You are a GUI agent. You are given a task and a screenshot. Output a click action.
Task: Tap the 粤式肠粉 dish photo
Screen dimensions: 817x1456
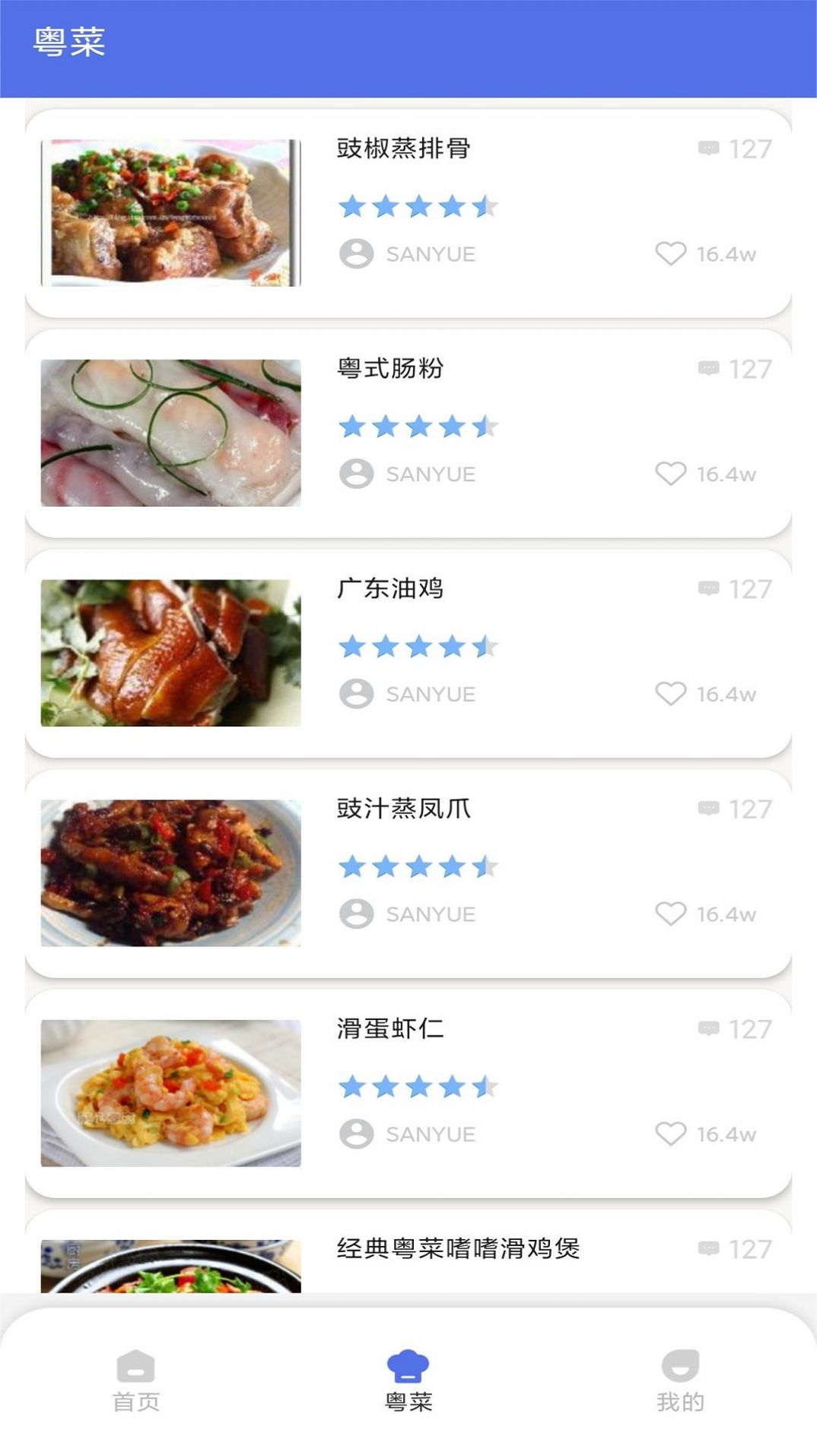(172, 432)
